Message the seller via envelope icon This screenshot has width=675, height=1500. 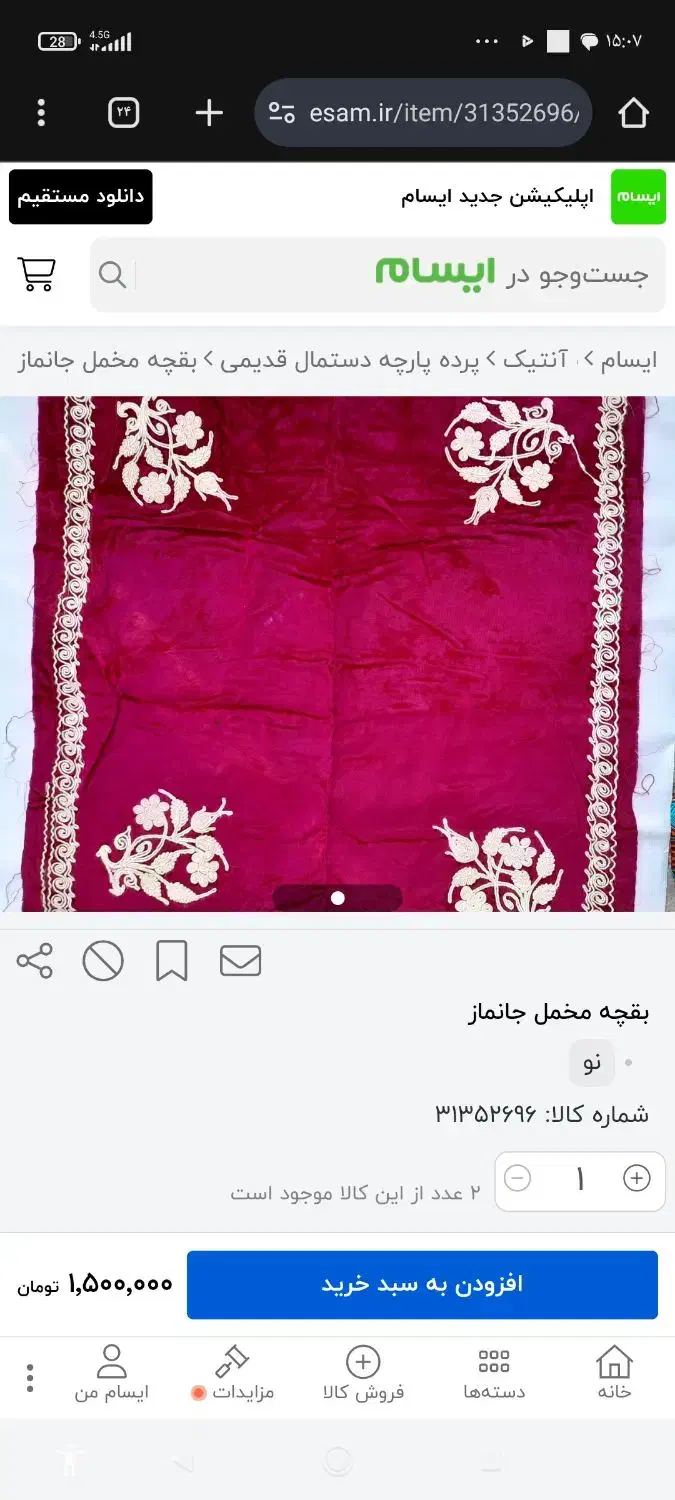240,962
